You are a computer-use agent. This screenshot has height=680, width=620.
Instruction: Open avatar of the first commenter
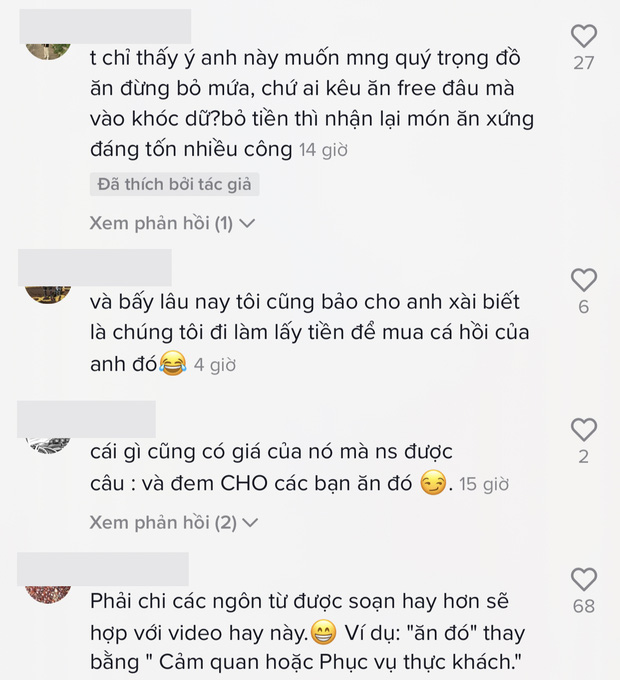click(48, 48)
